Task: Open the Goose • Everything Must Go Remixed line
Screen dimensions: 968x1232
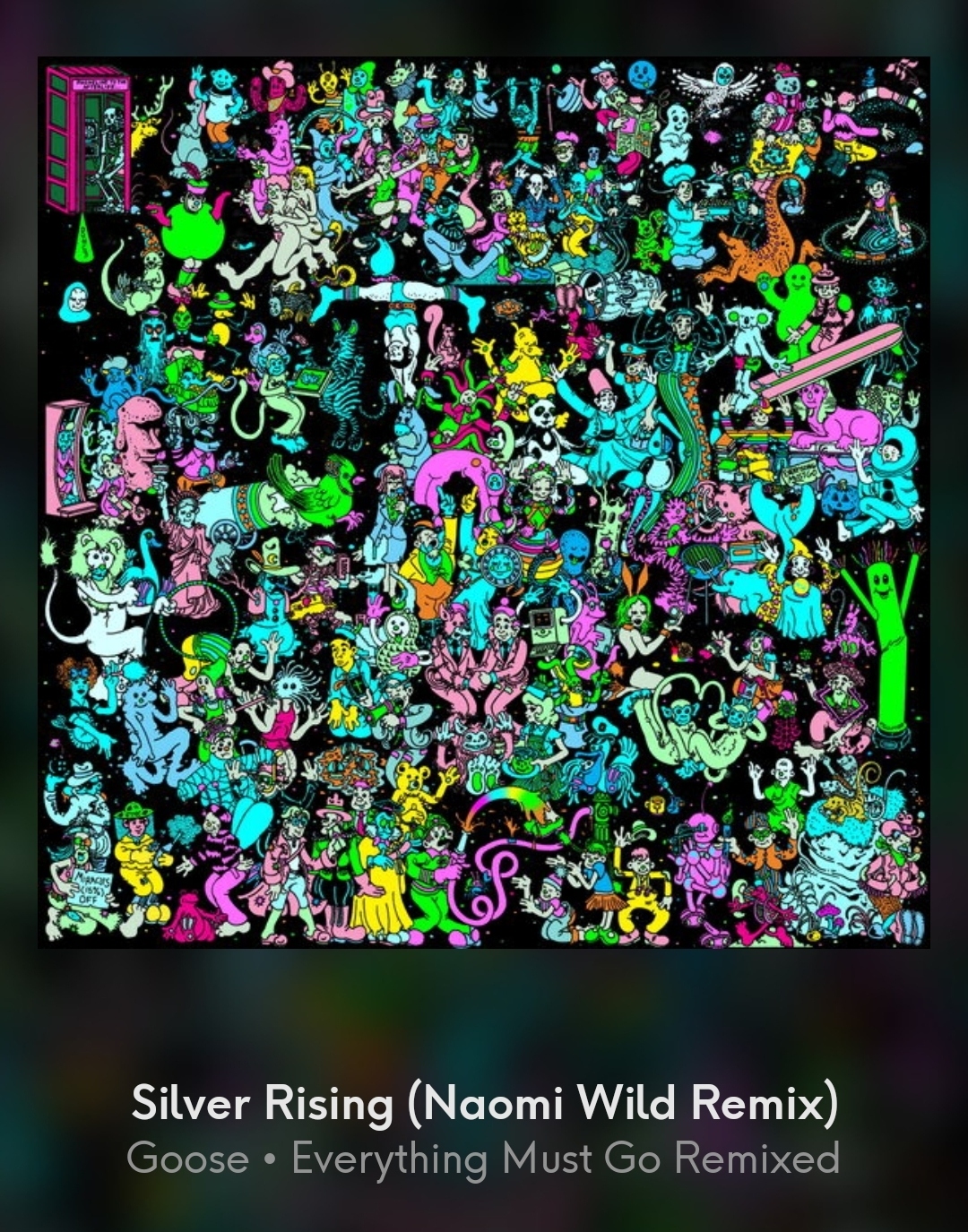Action: click(484, 1159)
